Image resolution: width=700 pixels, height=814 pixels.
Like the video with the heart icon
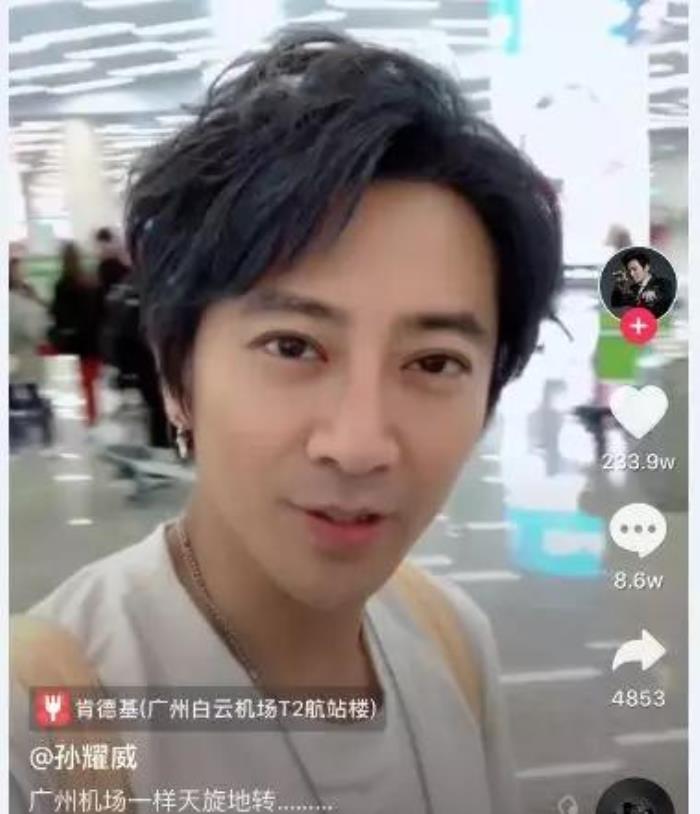[x=638, y=410]
